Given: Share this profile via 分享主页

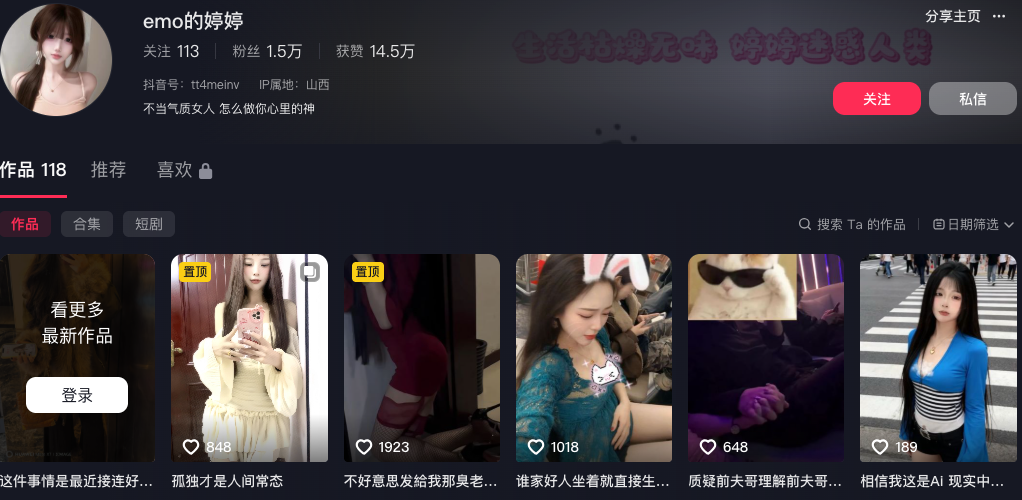Looking at the screenshot, I should [952, 16].
